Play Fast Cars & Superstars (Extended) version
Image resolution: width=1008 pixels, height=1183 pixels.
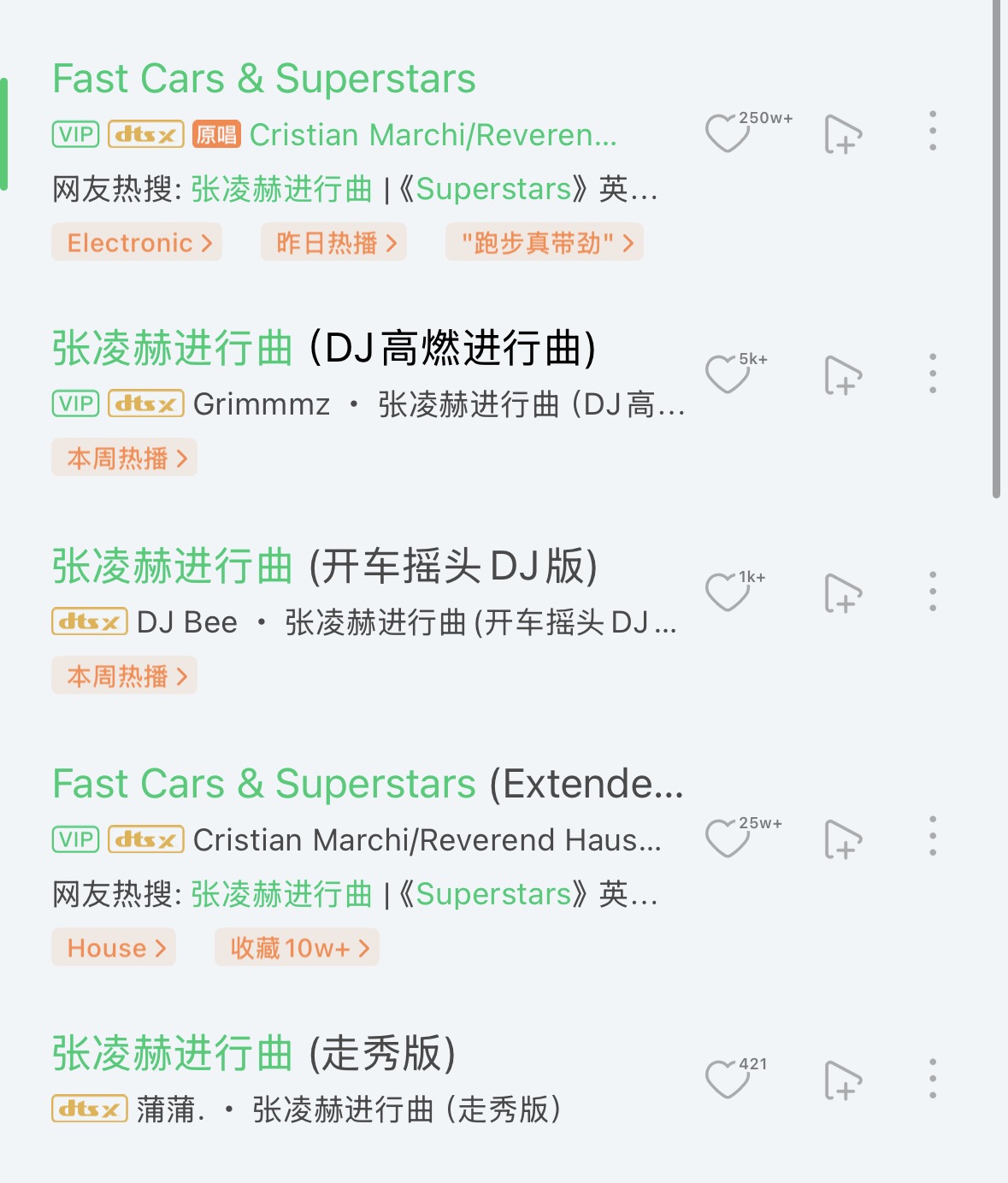(368, 784)
